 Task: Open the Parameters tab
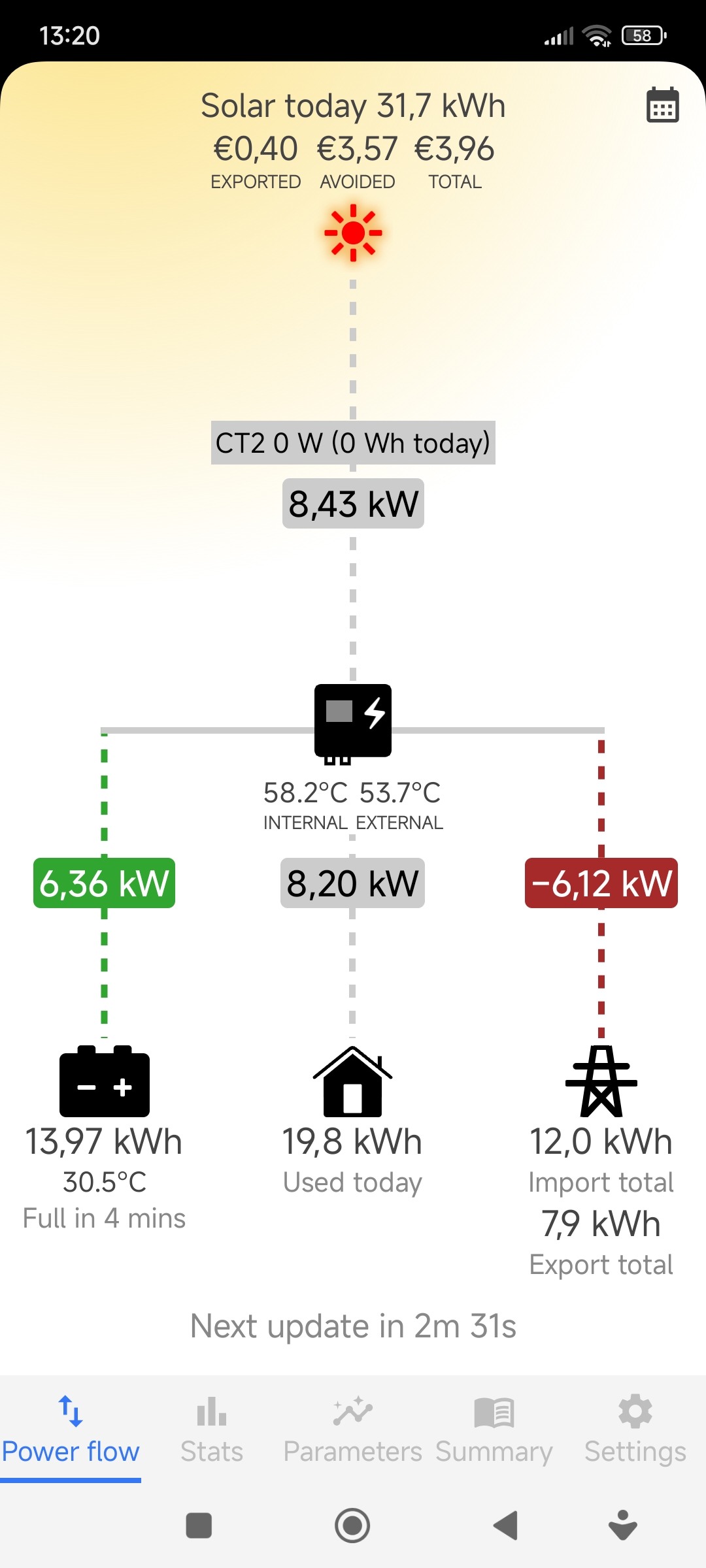pos(352,1431)
